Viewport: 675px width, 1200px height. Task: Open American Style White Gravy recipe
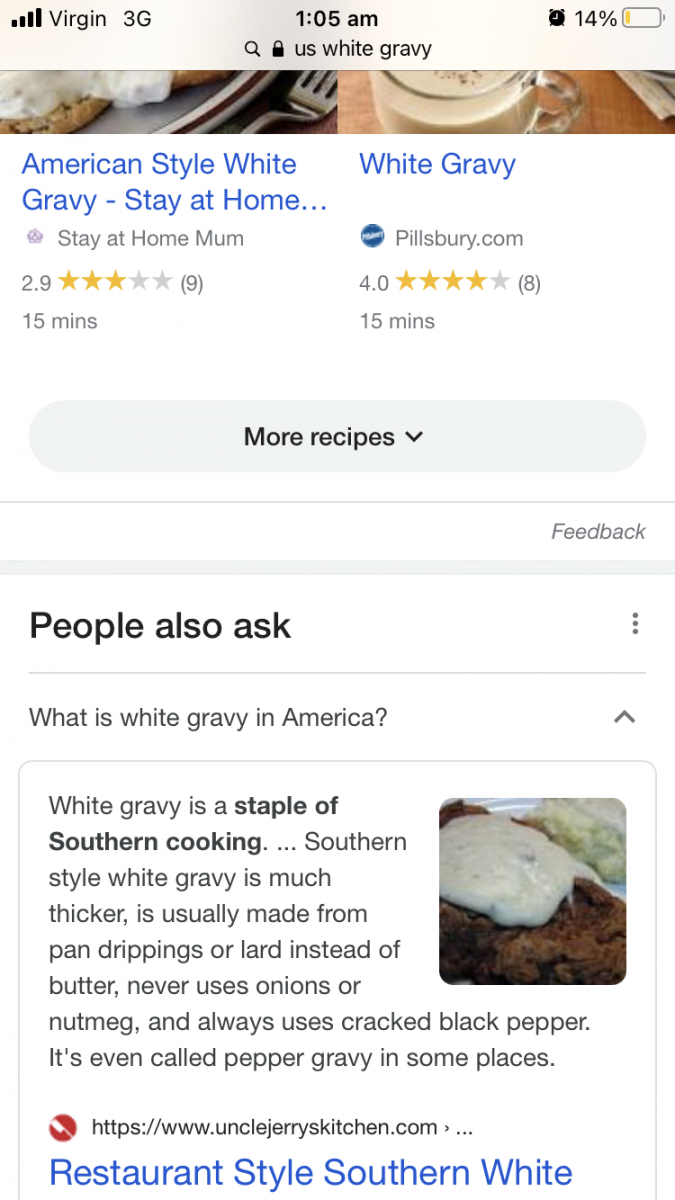click(x=174, y=182)
